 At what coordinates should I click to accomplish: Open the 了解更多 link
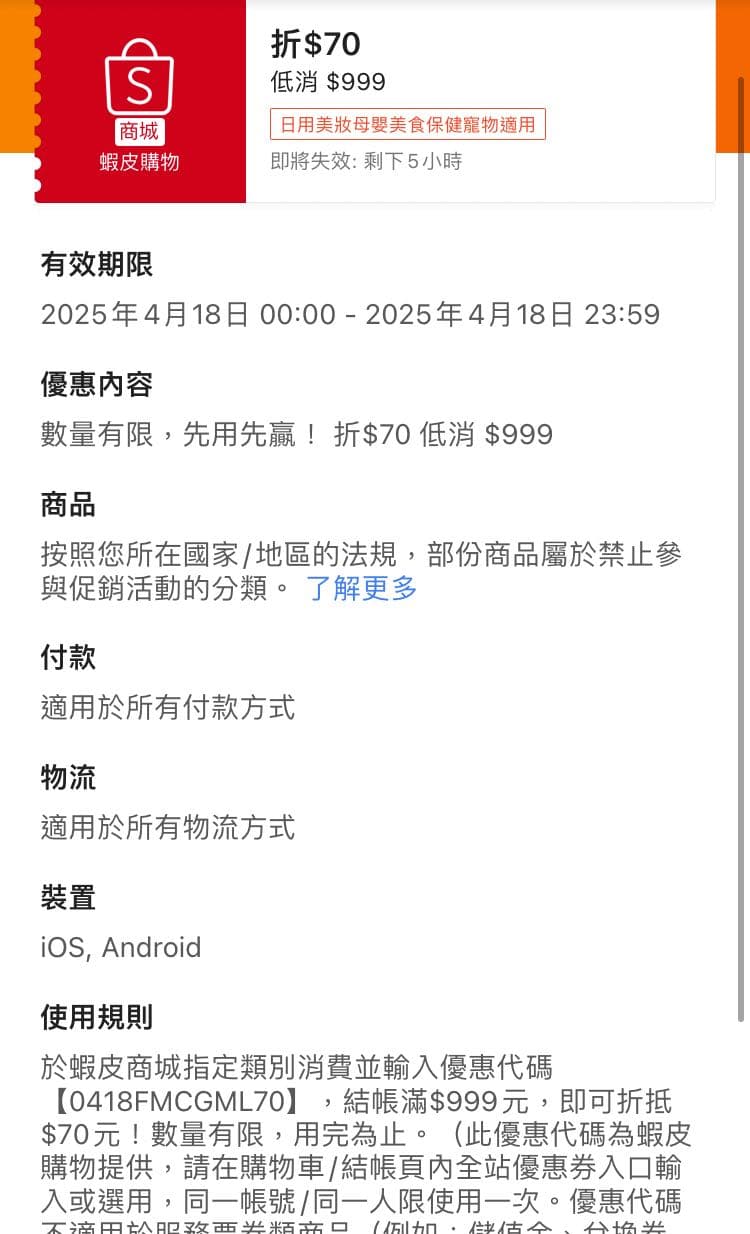pyautogui.click(x=361, y=588)
